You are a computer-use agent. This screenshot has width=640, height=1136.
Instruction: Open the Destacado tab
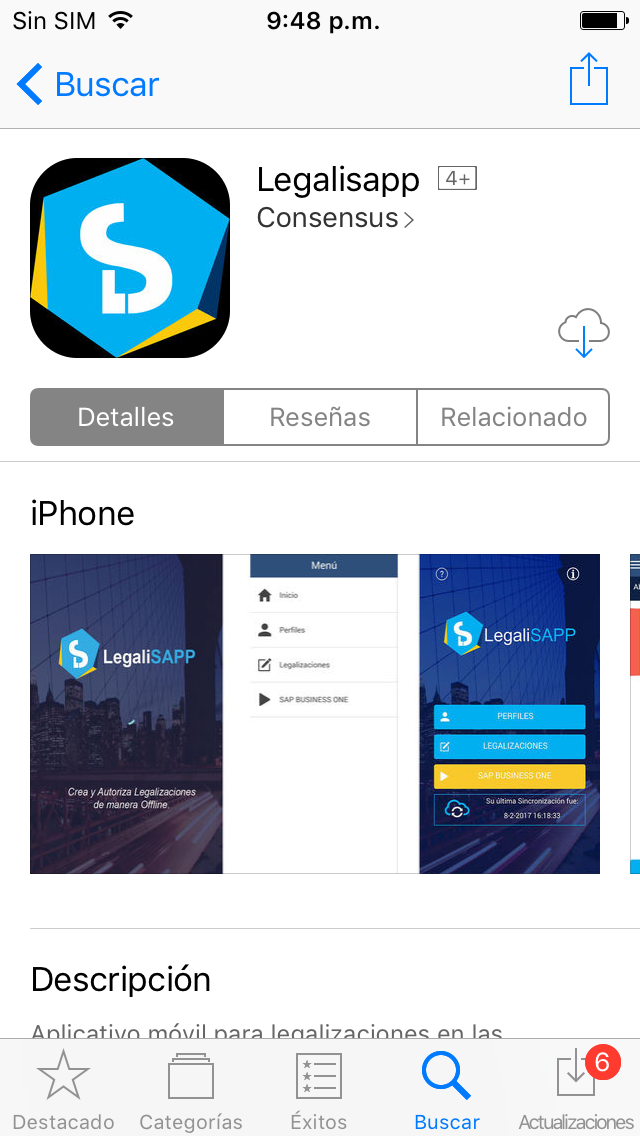pyautogui.click(x=63, y=1090)
